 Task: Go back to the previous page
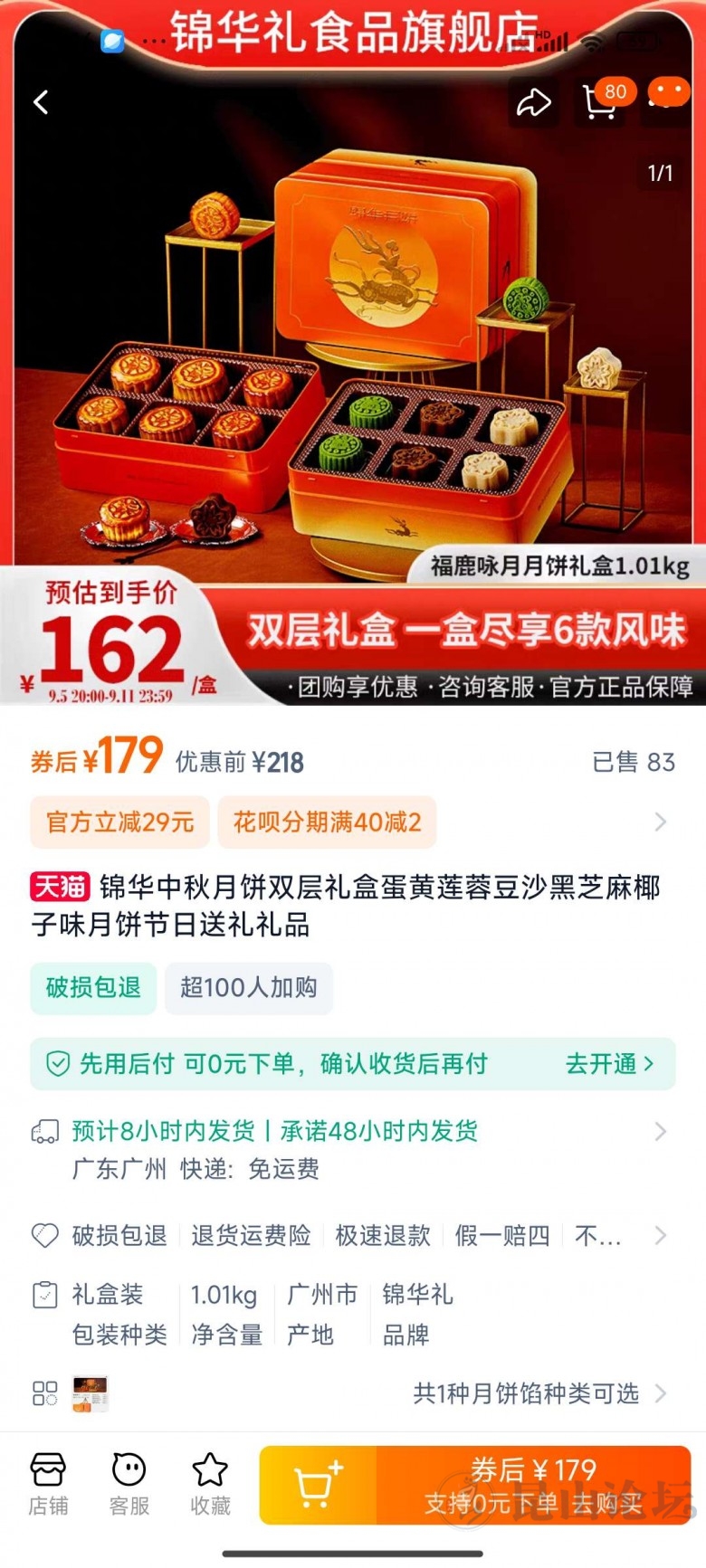(41, 102)
